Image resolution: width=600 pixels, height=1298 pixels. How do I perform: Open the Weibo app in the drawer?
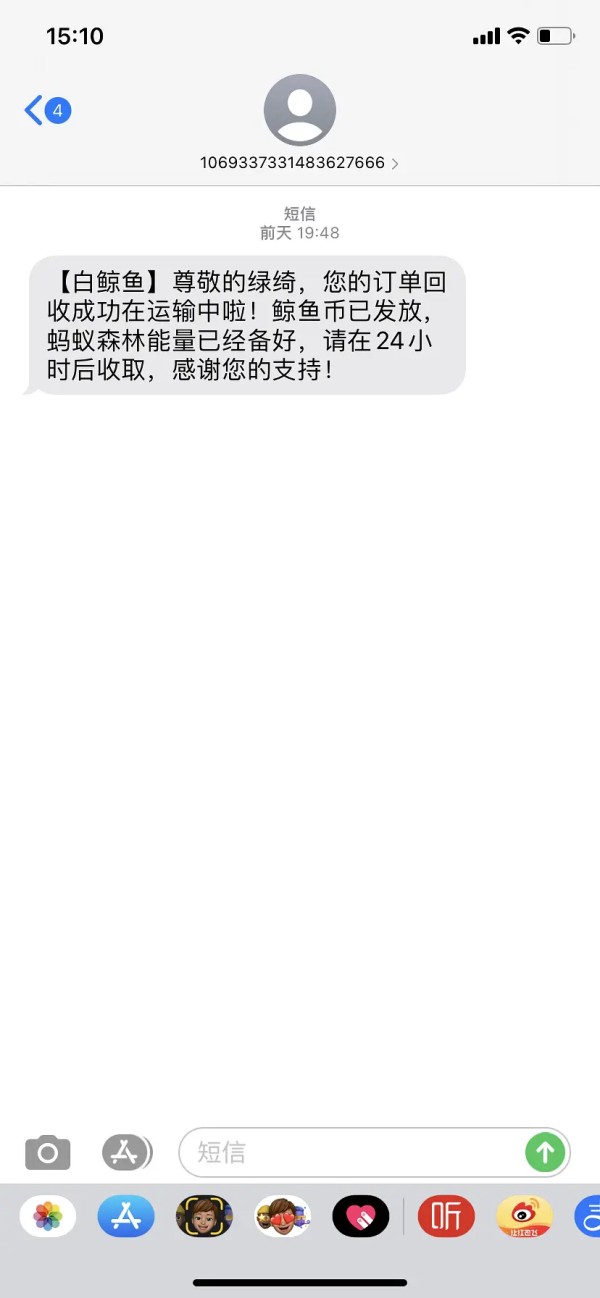[524, 1216]
